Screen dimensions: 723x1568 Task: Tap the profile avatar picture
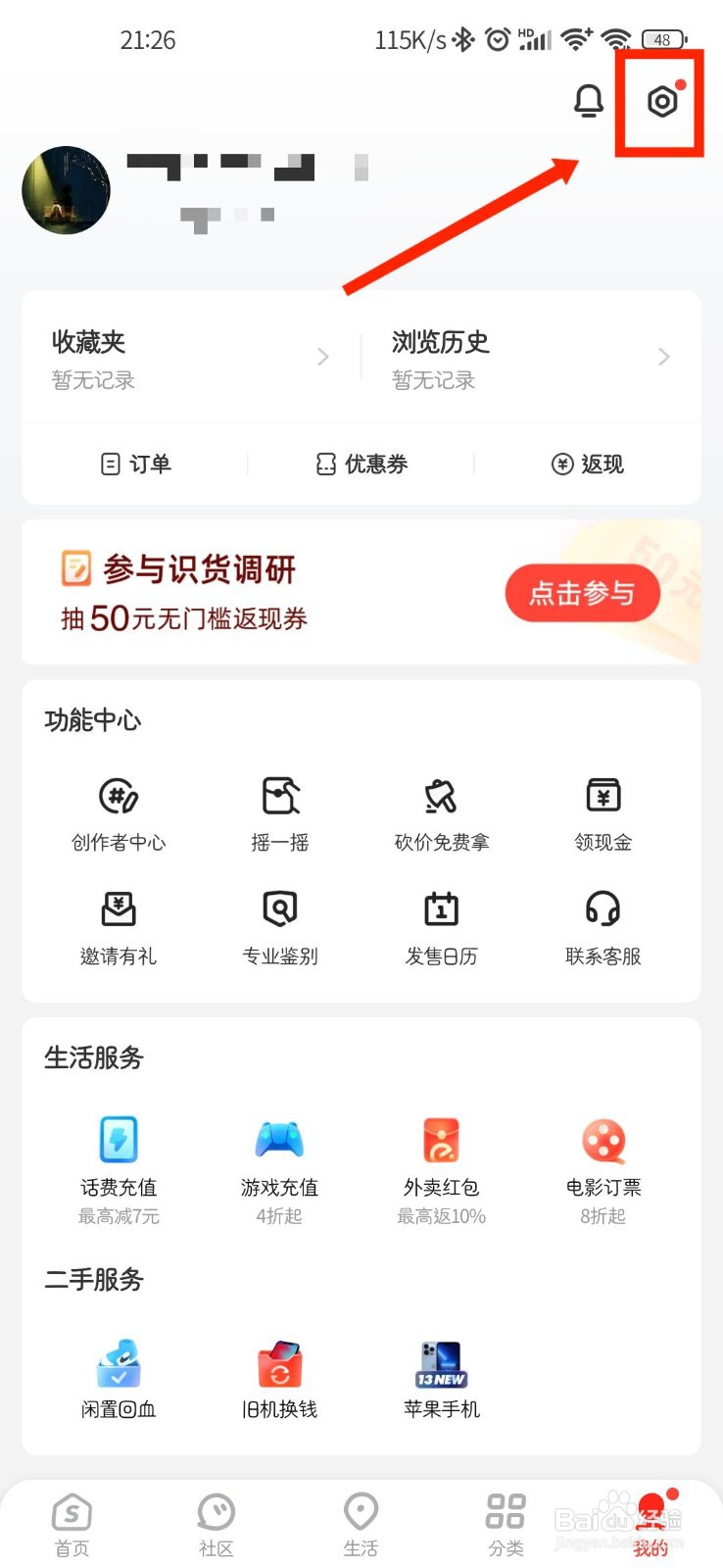click(67, 190)
